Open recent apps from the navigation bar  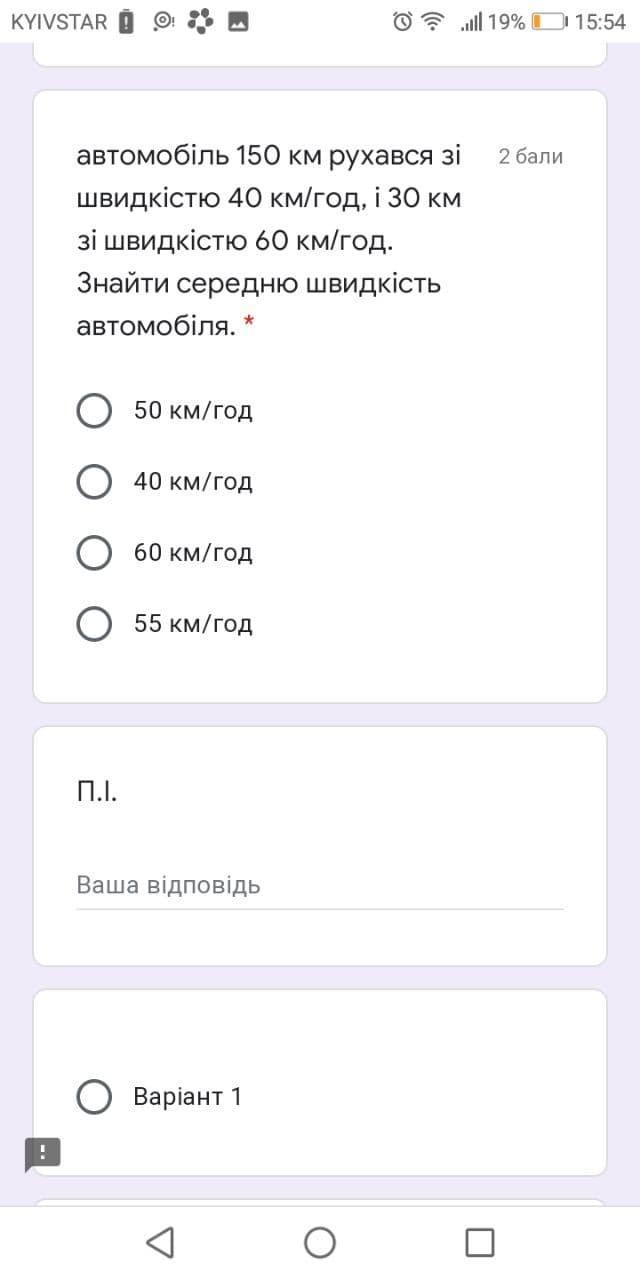pyautogui.click(x=479, y=1242)
